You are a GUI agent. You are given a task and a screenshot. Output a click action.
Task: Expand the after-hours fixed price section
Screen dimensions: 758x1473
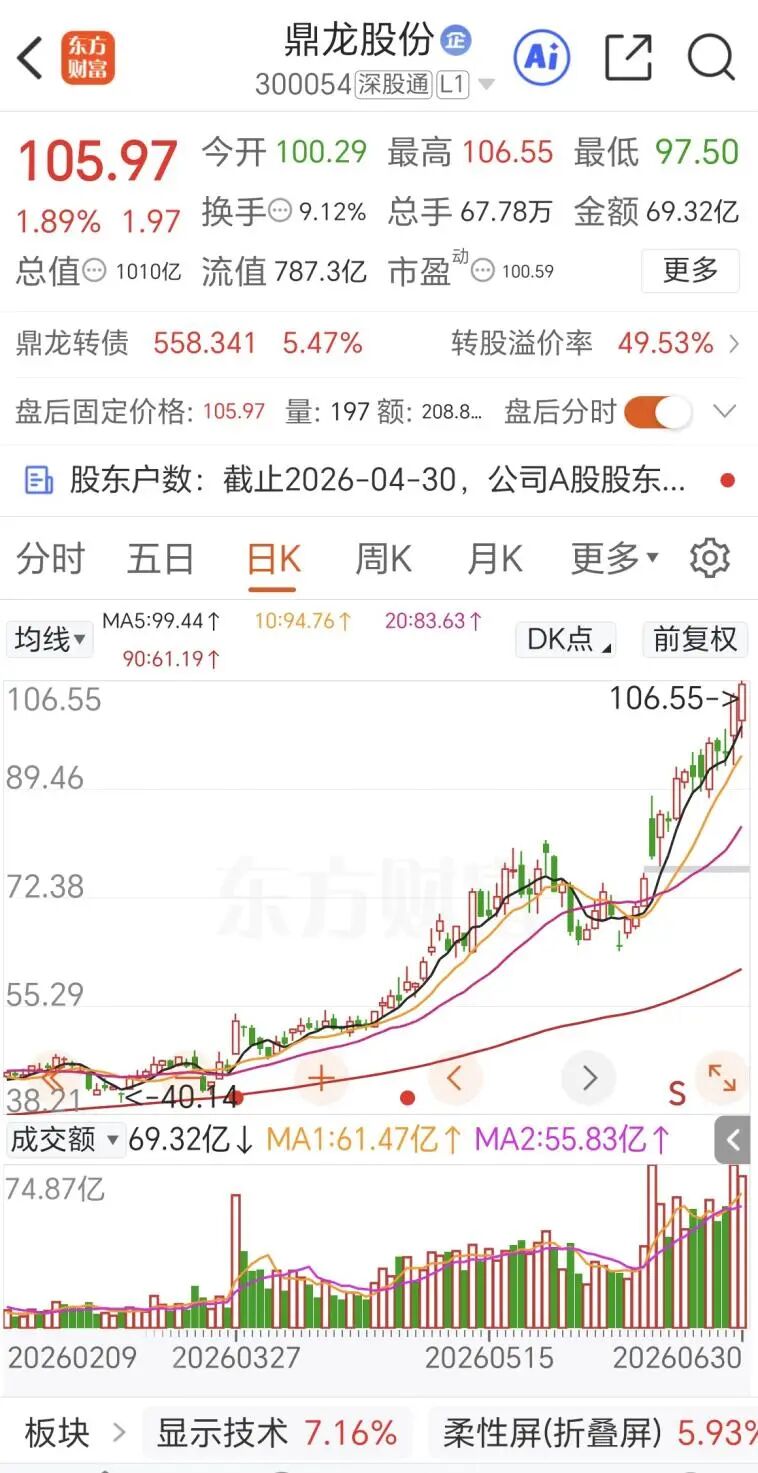(724, 412)
